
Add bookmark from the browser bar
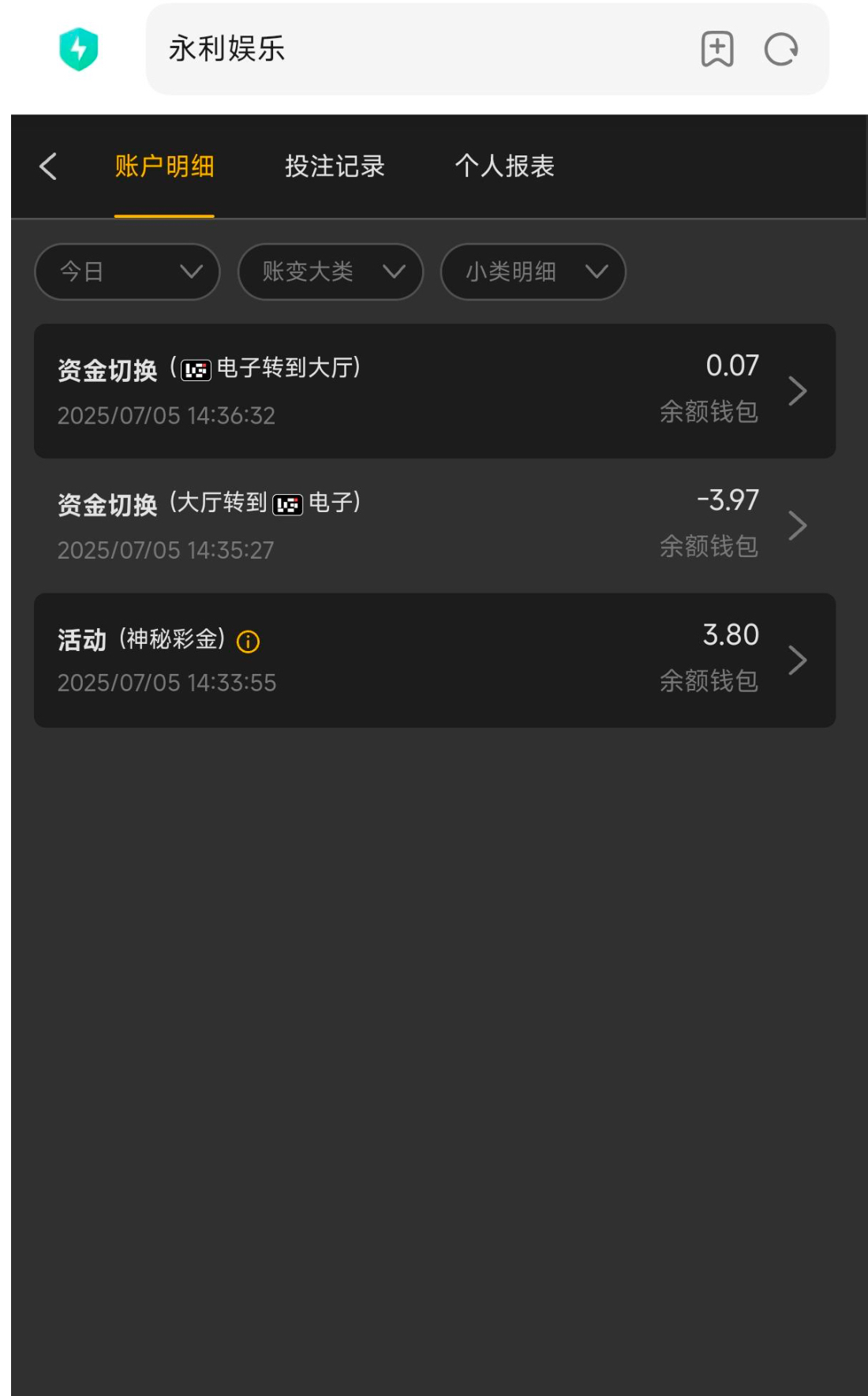[716, 49]
